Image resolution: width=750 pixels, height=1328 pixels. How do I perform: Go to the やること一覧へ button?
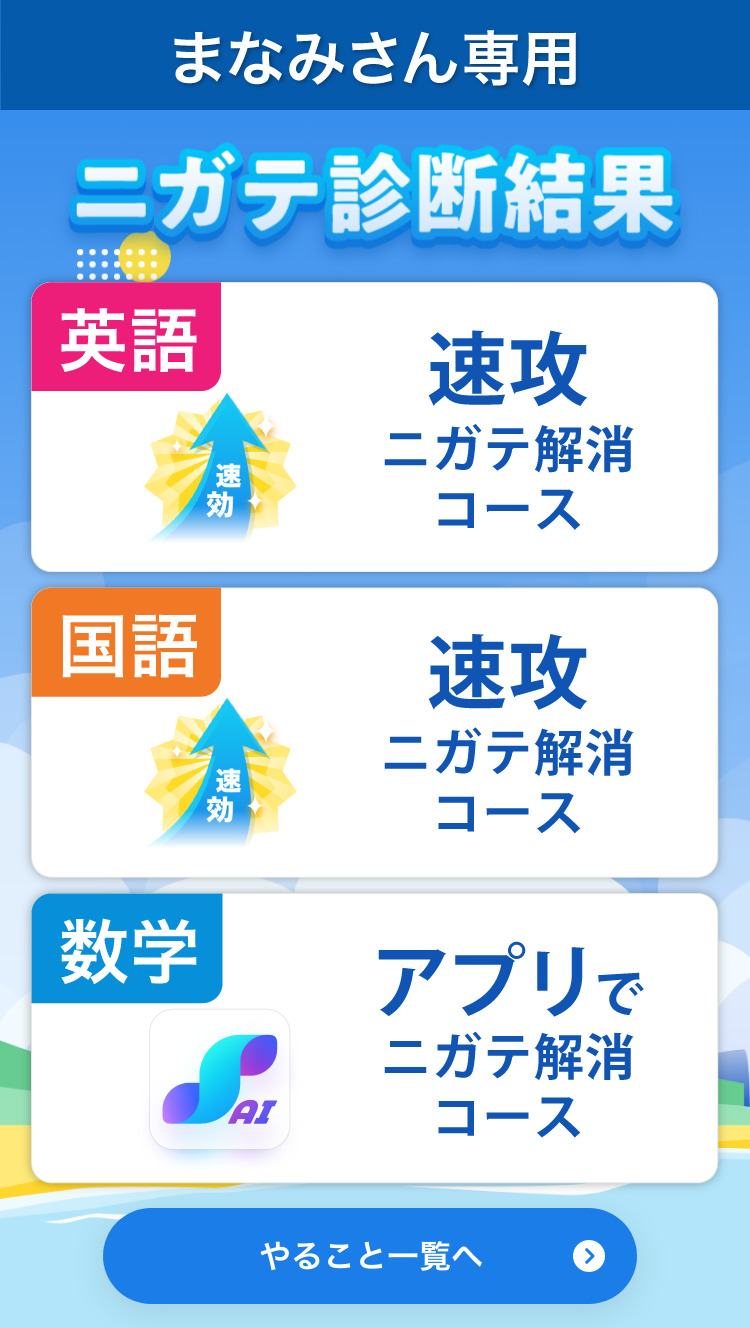(370, 1256)
